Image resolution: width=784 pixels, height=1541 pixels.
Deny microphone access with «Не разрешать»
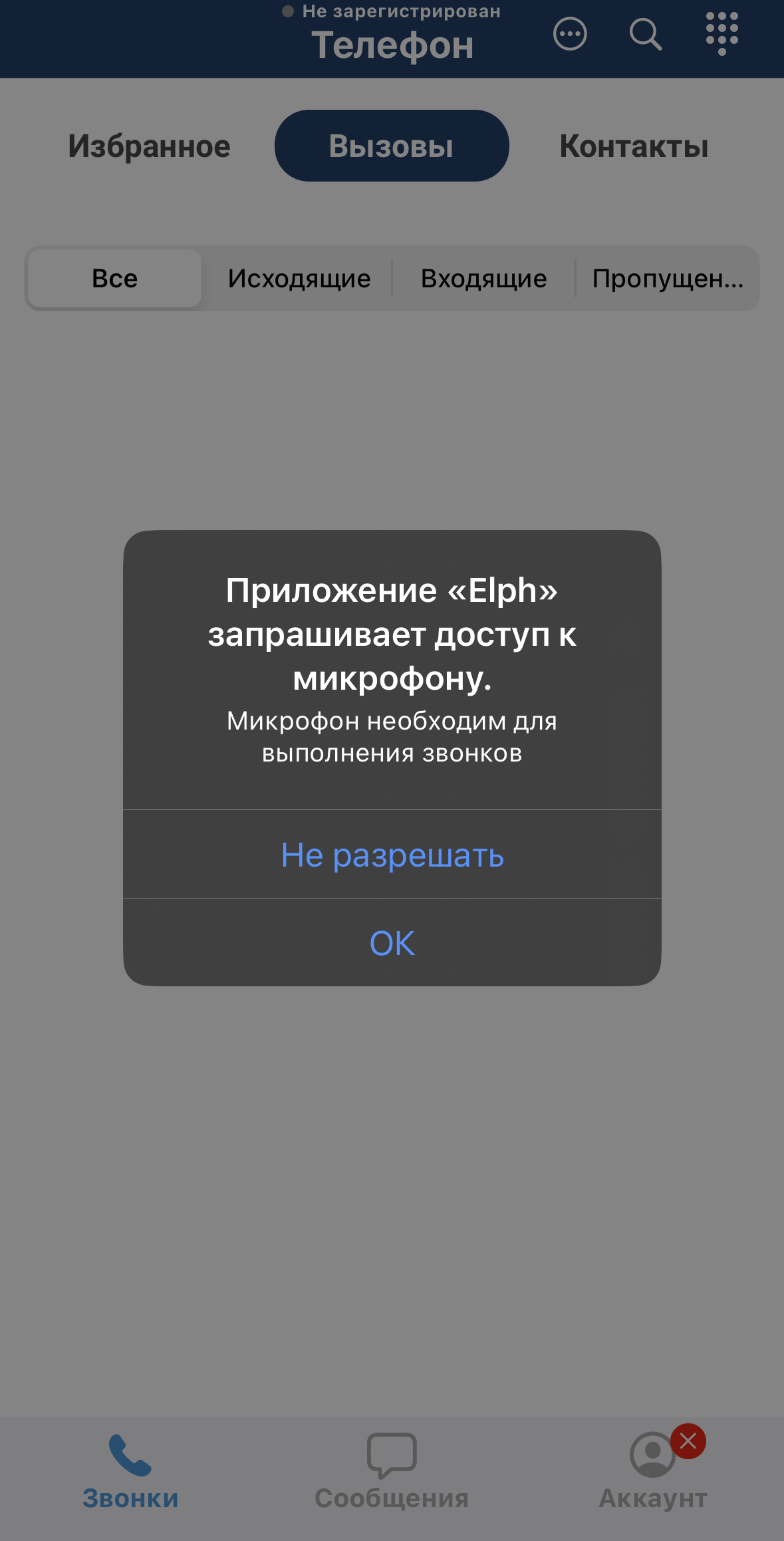(392, 855)
